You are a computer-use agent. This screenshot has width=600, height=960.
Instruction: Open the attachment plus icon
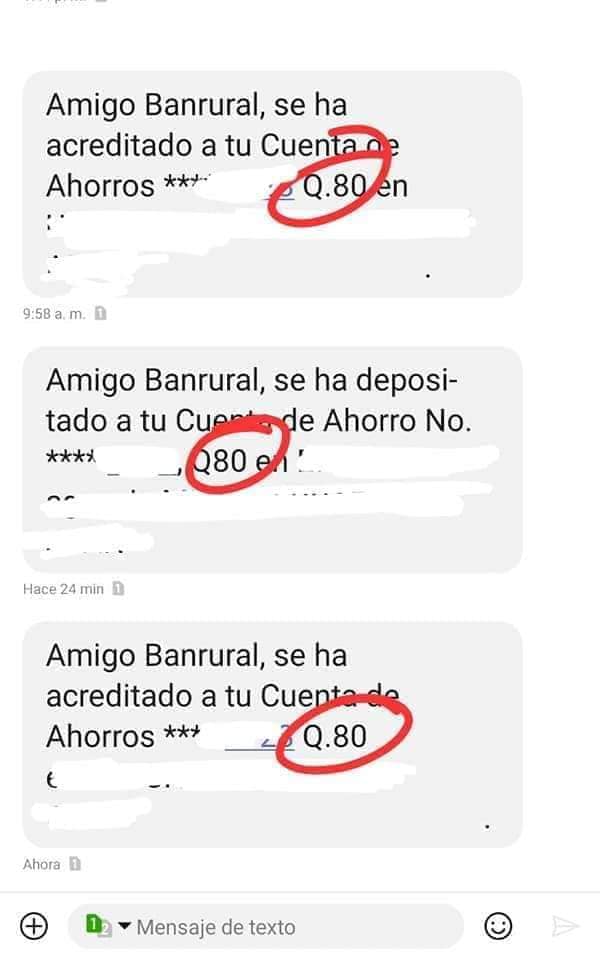34,926
